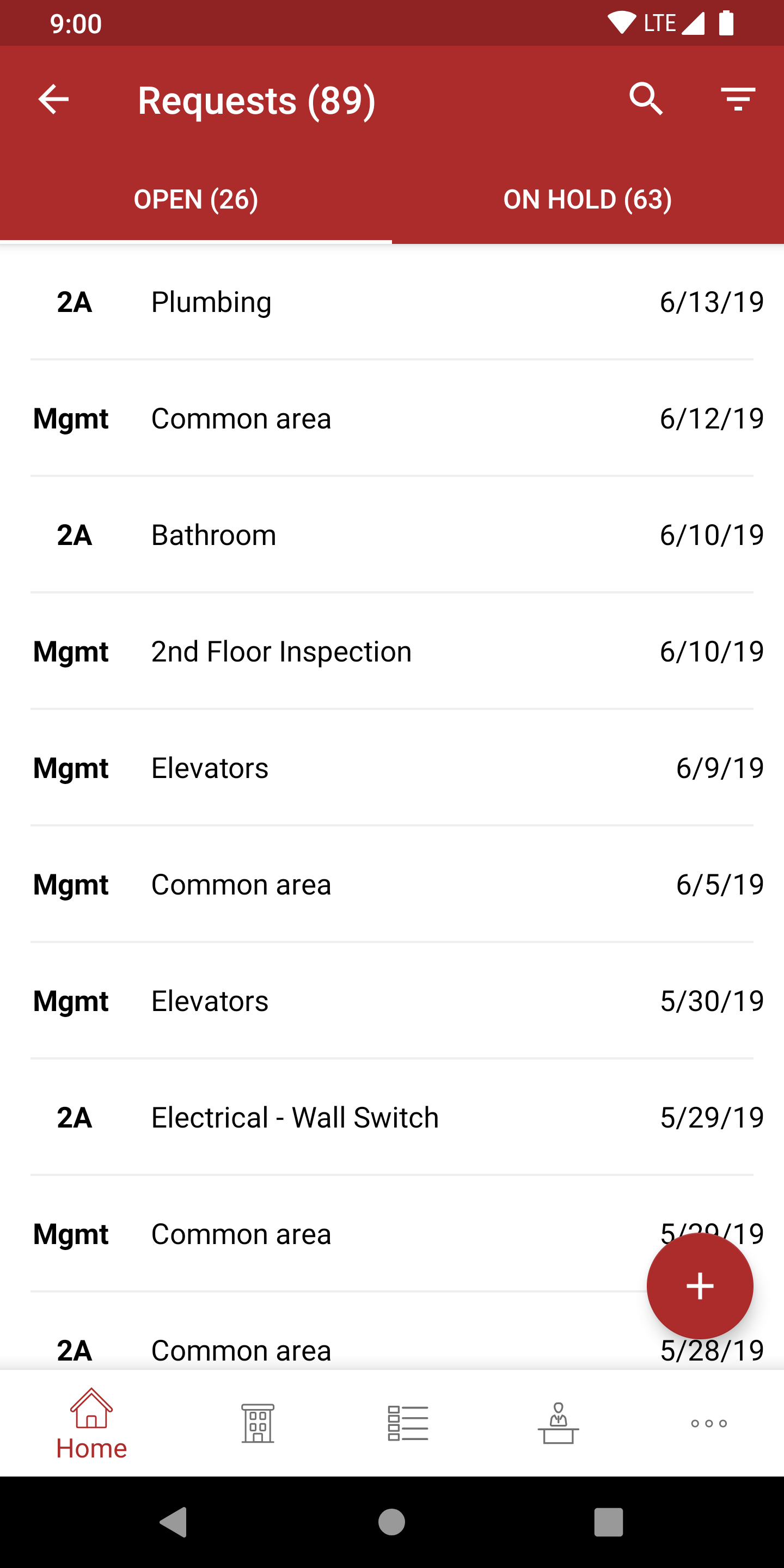Open the Elevators request dated 6/9/19
784x1568 pixels.
tap(392, 768)
